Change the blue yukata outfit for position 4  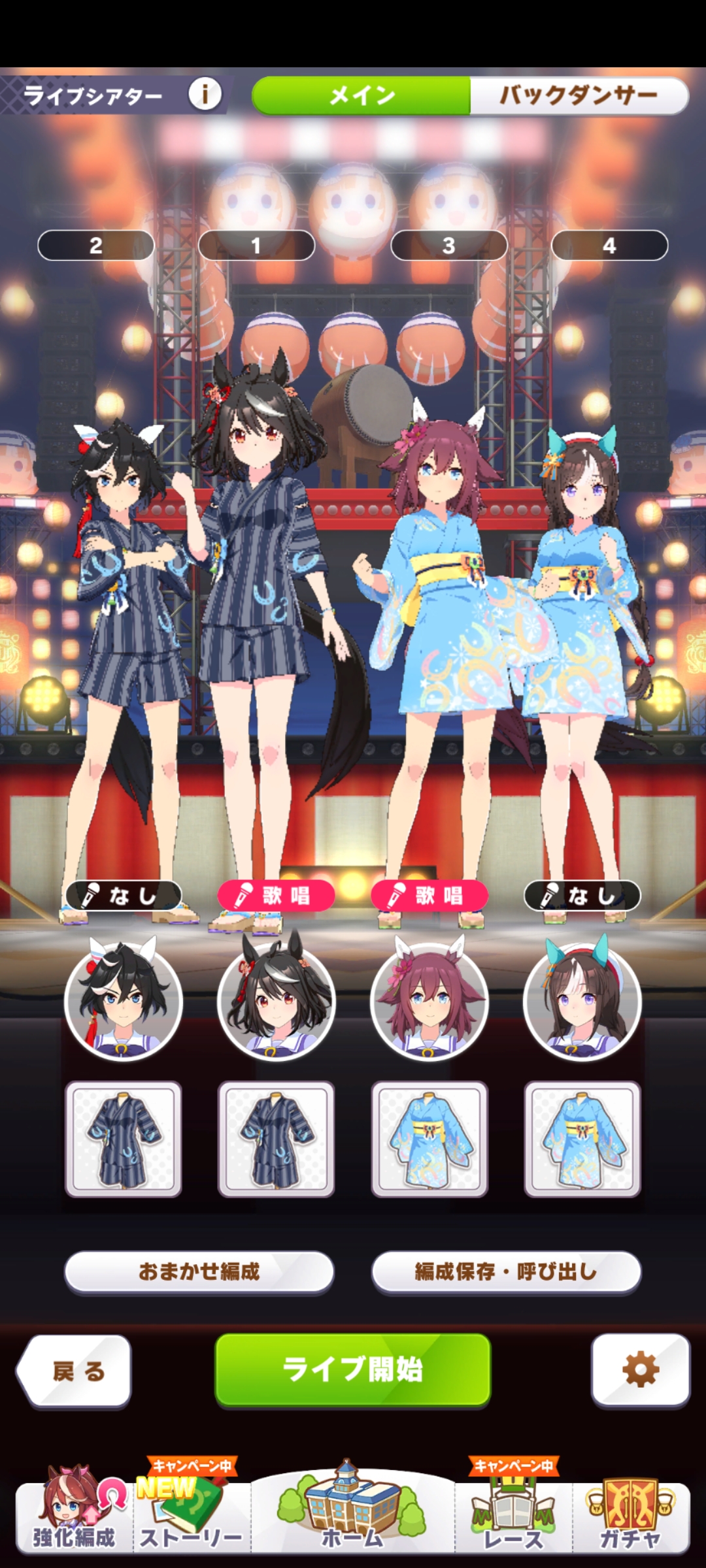point(582,1139)
